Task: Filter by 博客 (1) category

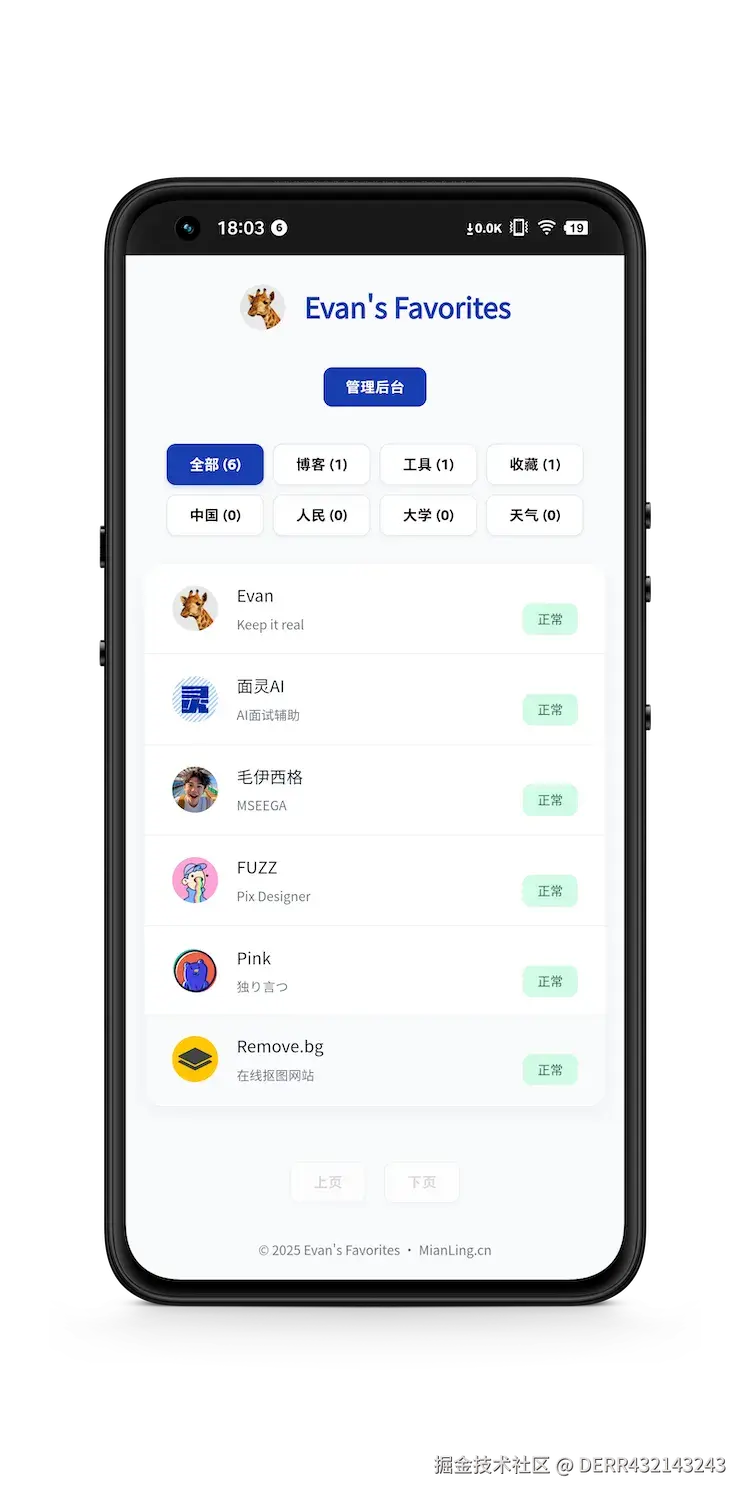Action: click(321, 465)
